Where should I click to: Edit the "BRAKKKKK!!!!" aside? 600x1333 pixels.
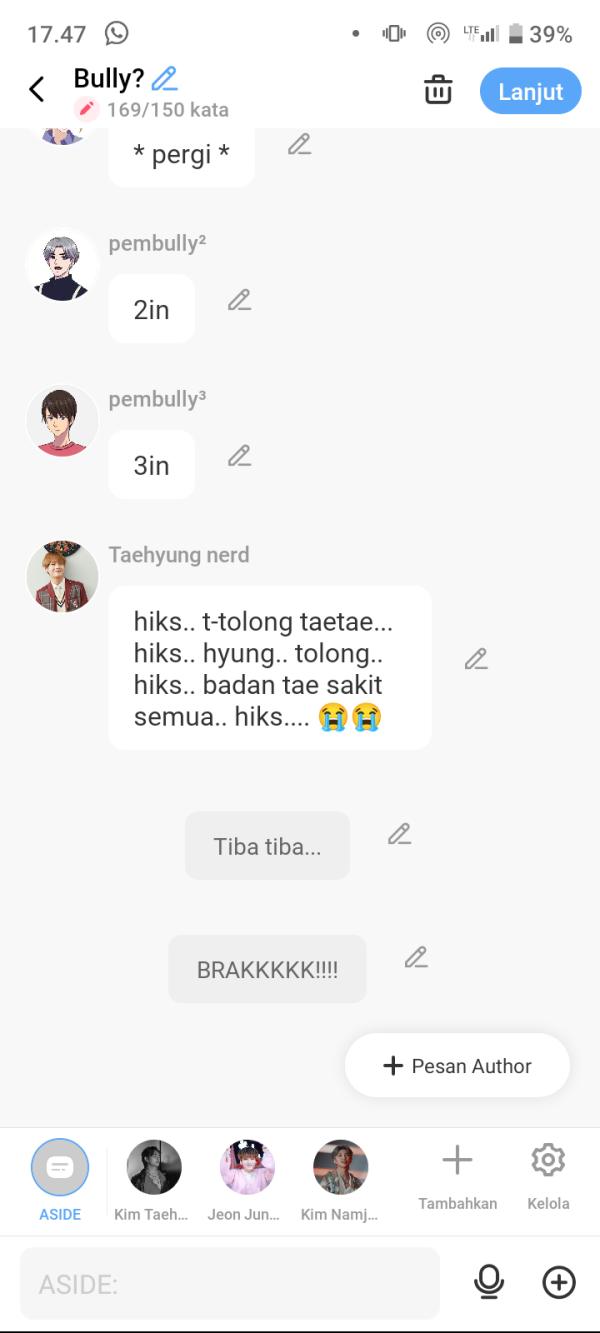416,957
